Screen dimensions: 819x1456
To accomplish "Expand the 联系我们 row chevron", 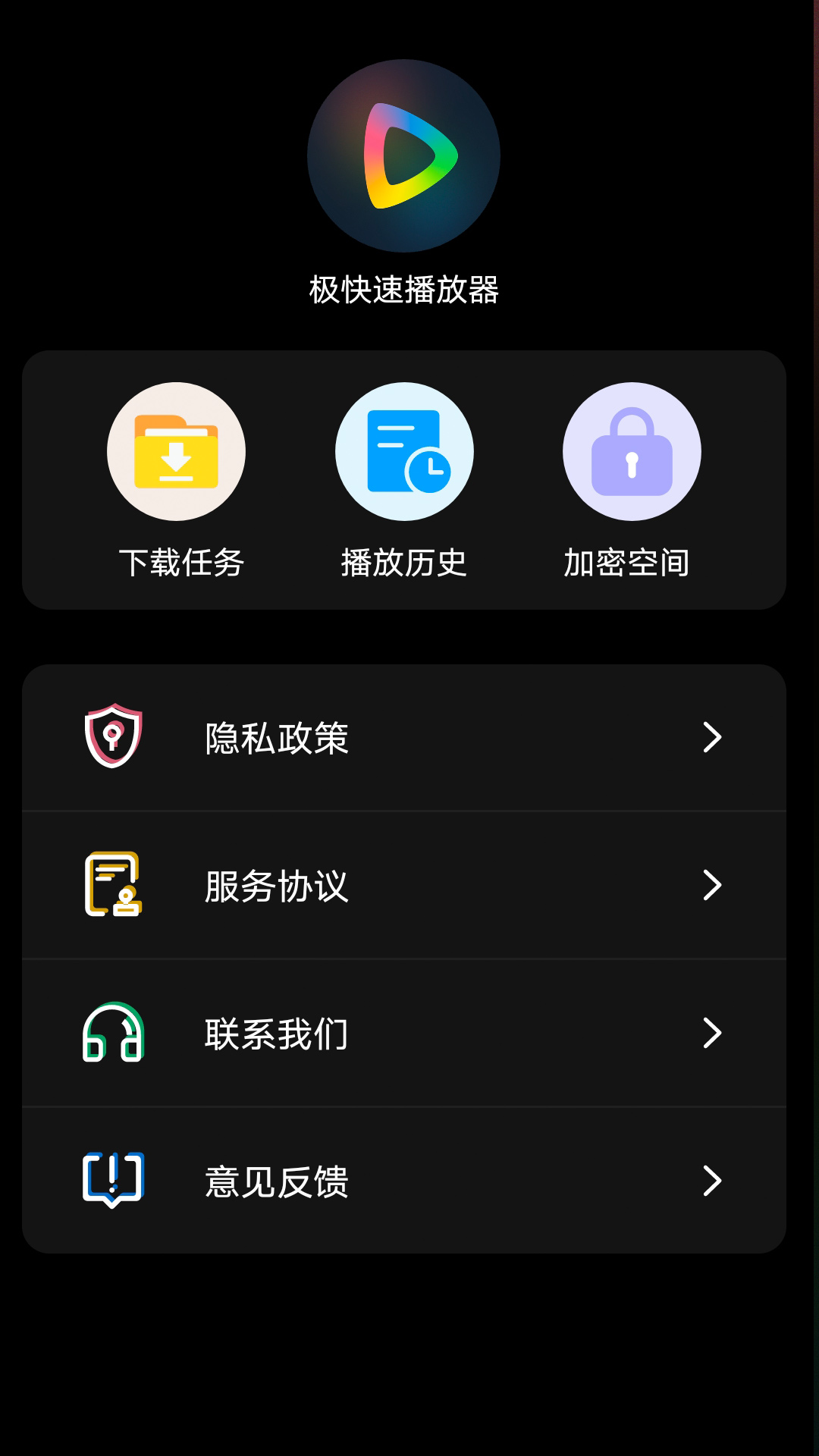I will (711, 1034).
